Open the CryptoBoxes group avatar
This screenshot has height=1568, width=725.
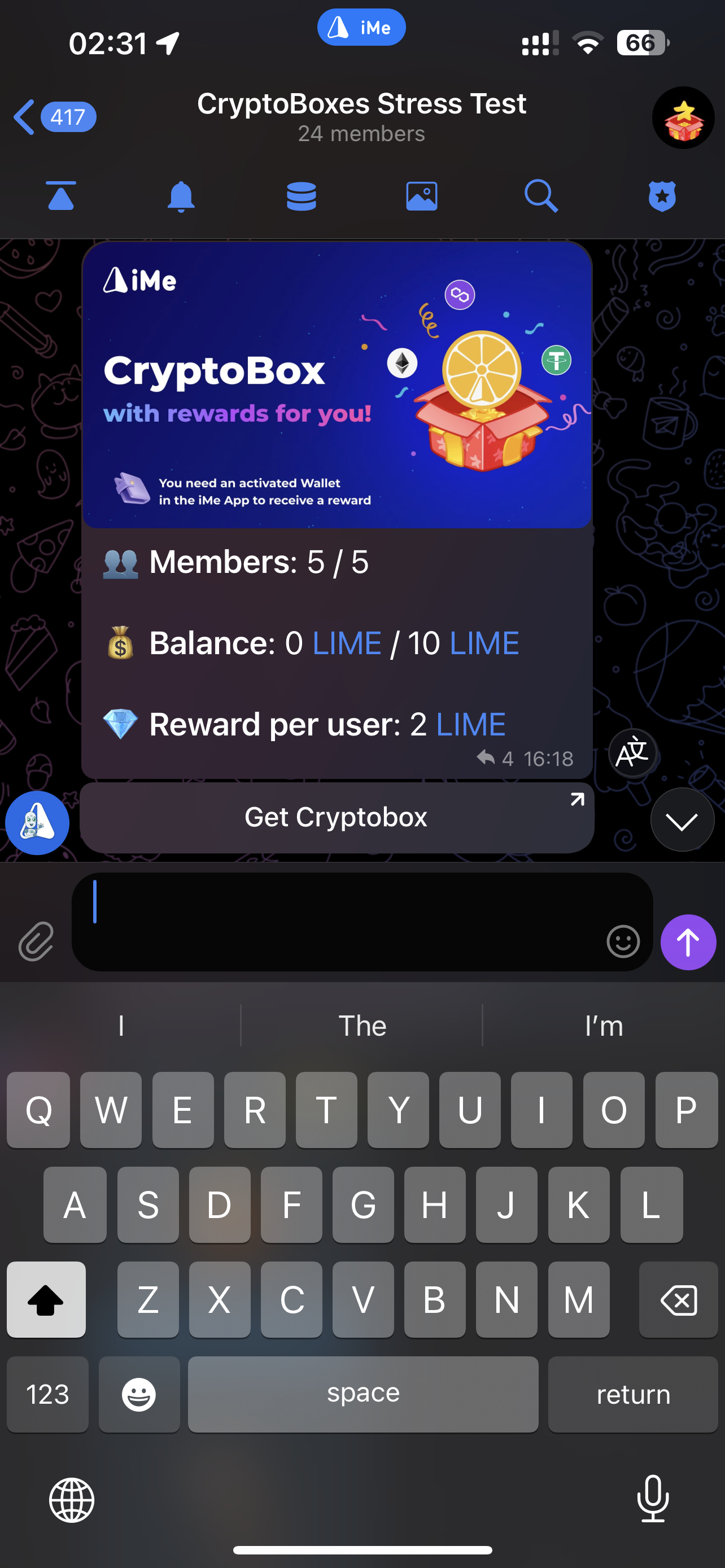pyautogui.click(x=683, y=118)
